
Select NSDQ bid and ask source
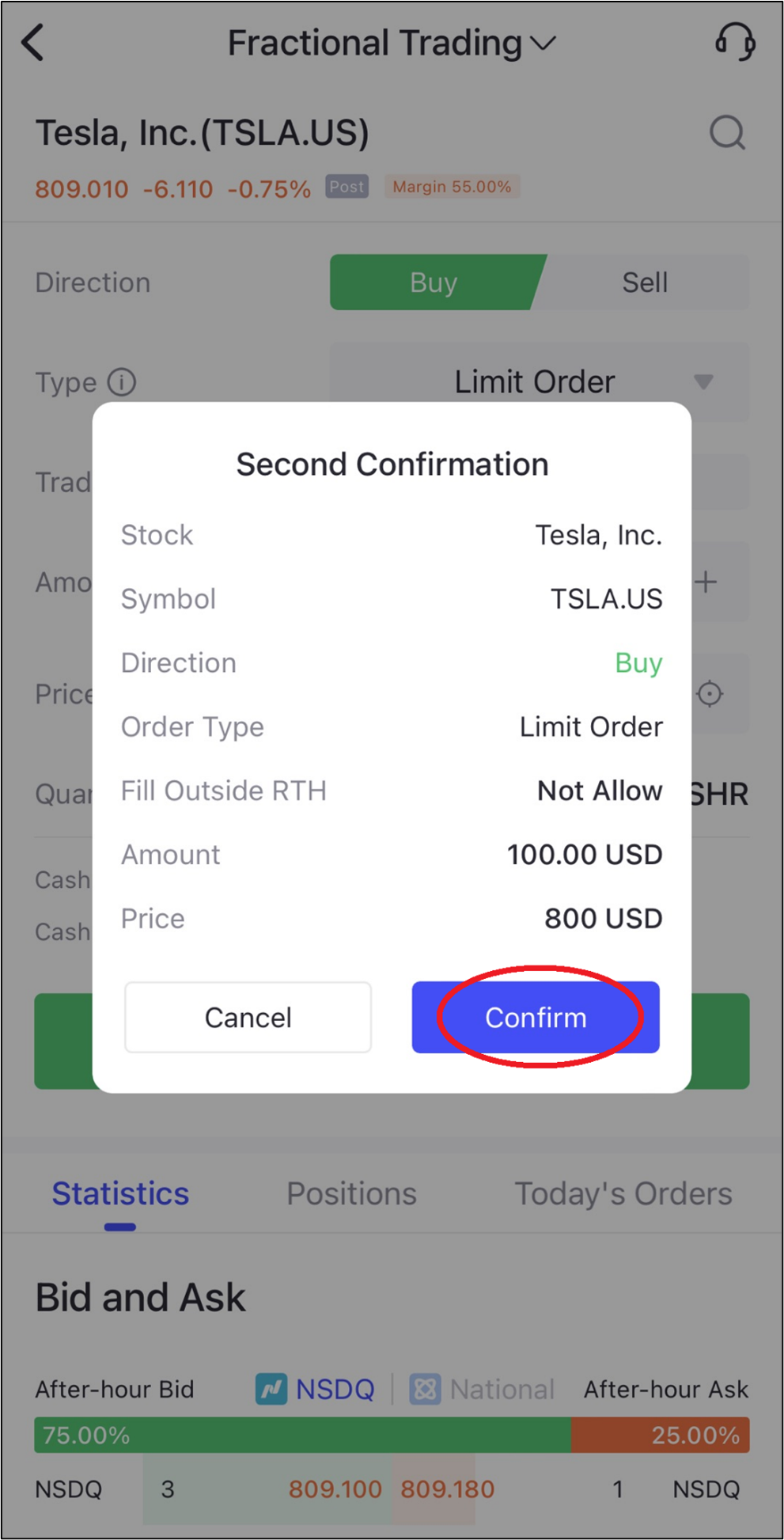(x=315, y=1389)
